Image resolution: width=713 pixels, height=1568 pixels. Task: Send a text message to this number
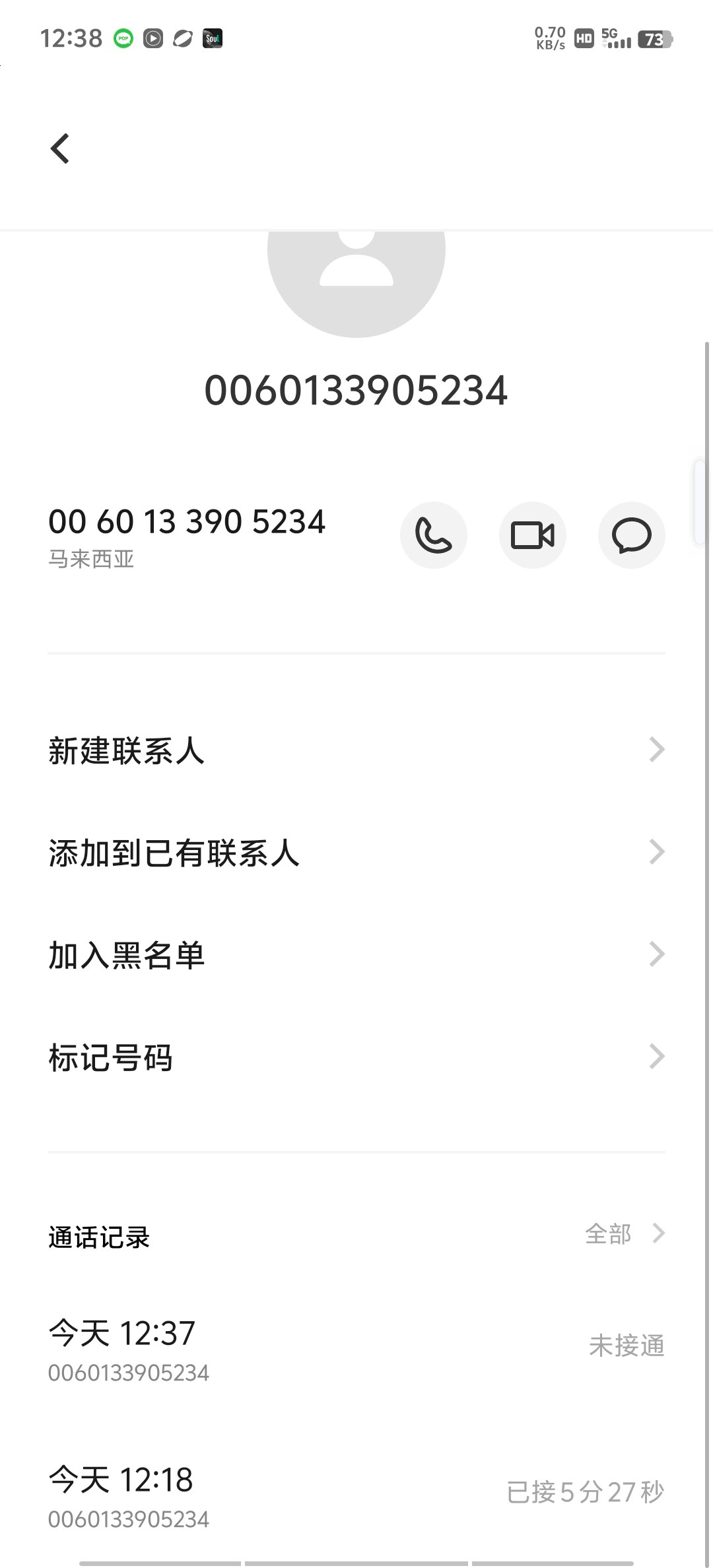click(632, 535)
